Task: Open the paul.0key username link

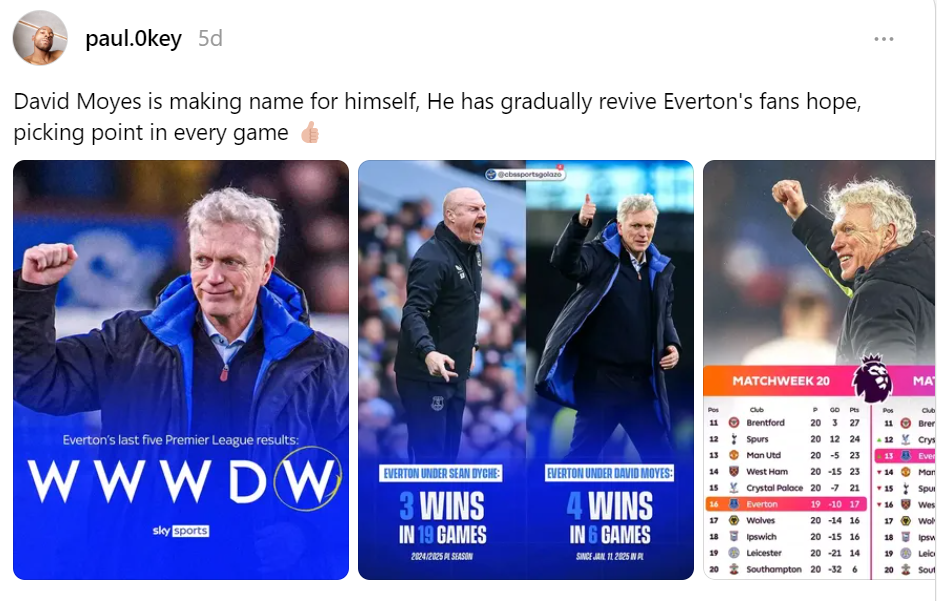Action: (133, 38)
